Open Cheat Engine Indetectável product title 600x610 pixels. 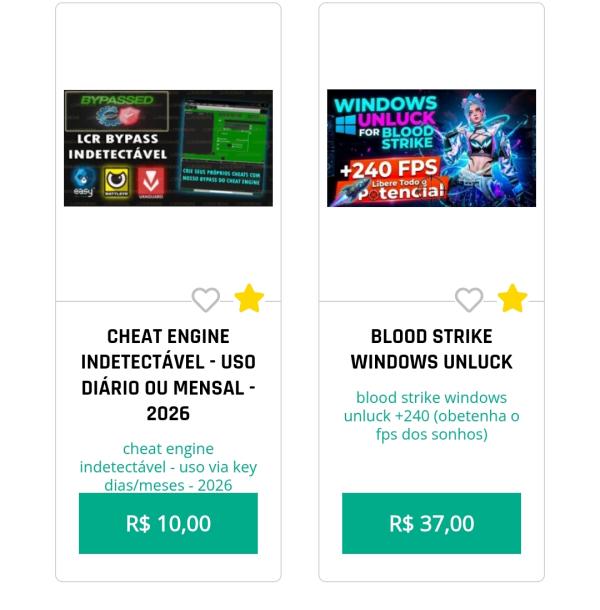coord(168,375)
